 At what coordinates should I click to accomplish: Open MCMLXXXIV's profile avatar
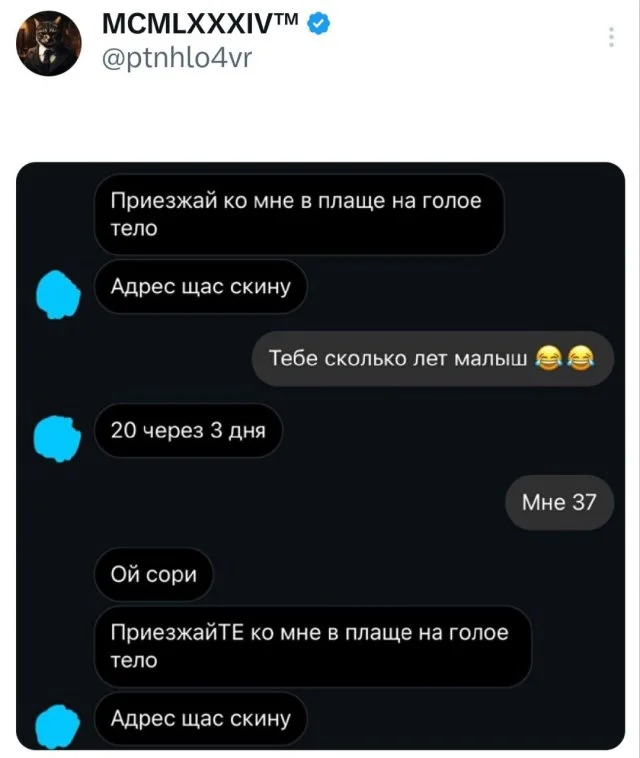49,43
